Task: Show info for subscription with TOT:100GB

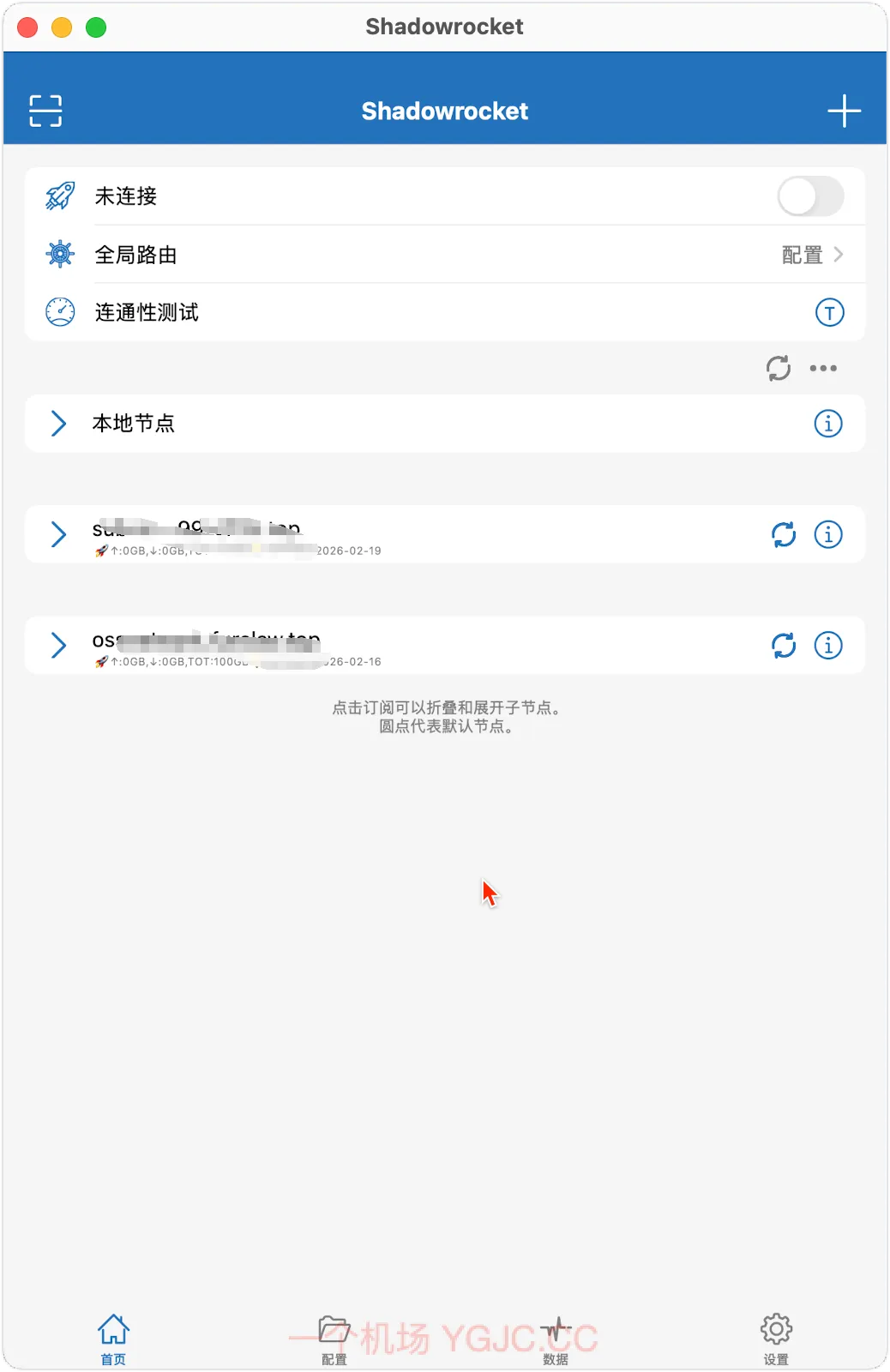Action: click(x=828, y=645)
